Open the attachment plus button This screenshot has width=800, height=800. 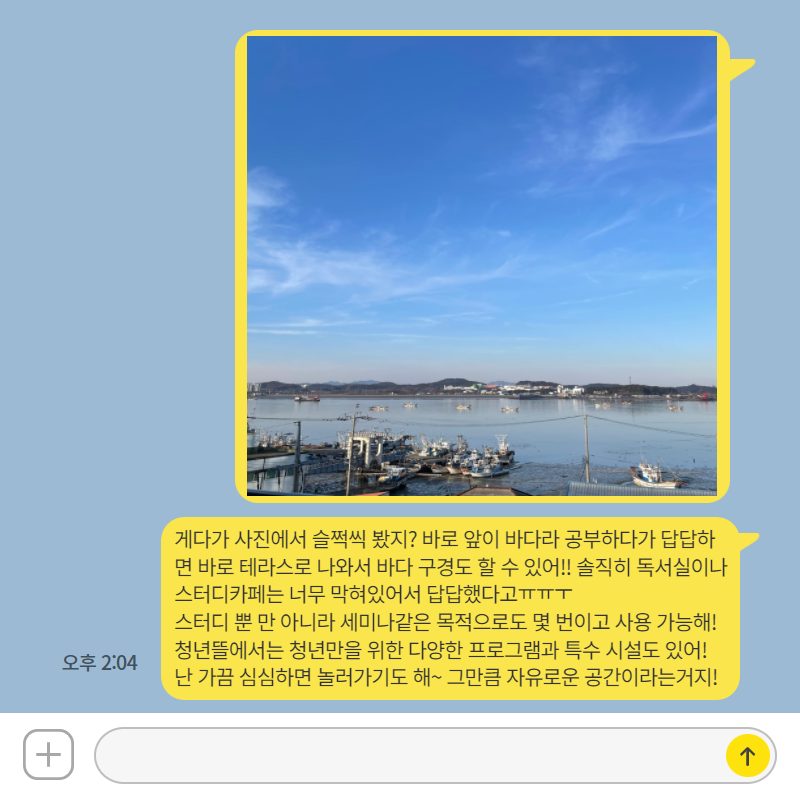click(x=48, y=755)
